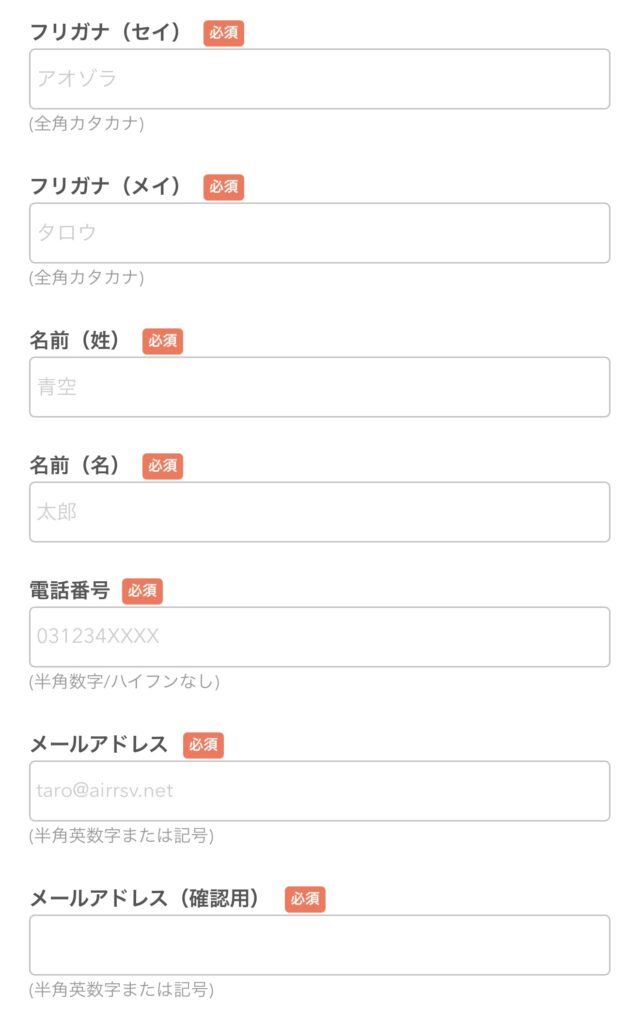Tap the フリガナ（セイ） input field
The width and height of the screenshot is (625, 1024).
pos(319,79)
